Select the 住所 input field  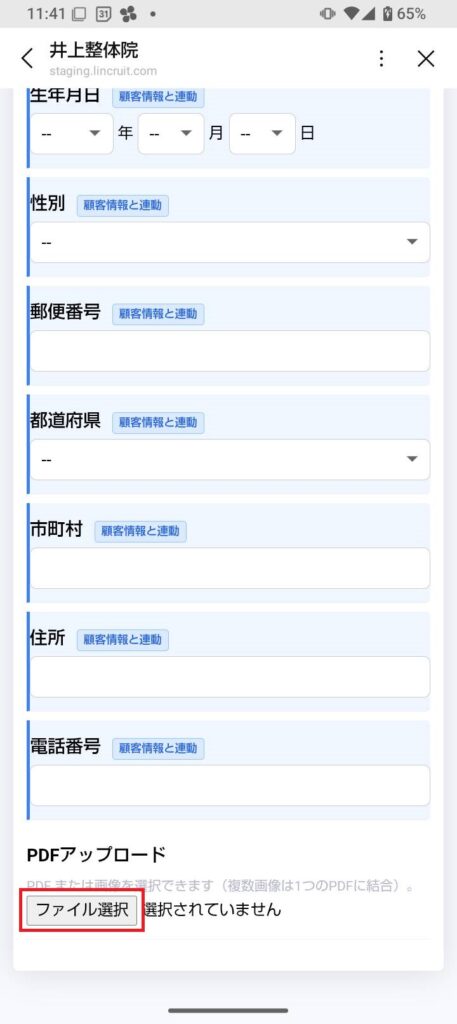pos(230,677)
